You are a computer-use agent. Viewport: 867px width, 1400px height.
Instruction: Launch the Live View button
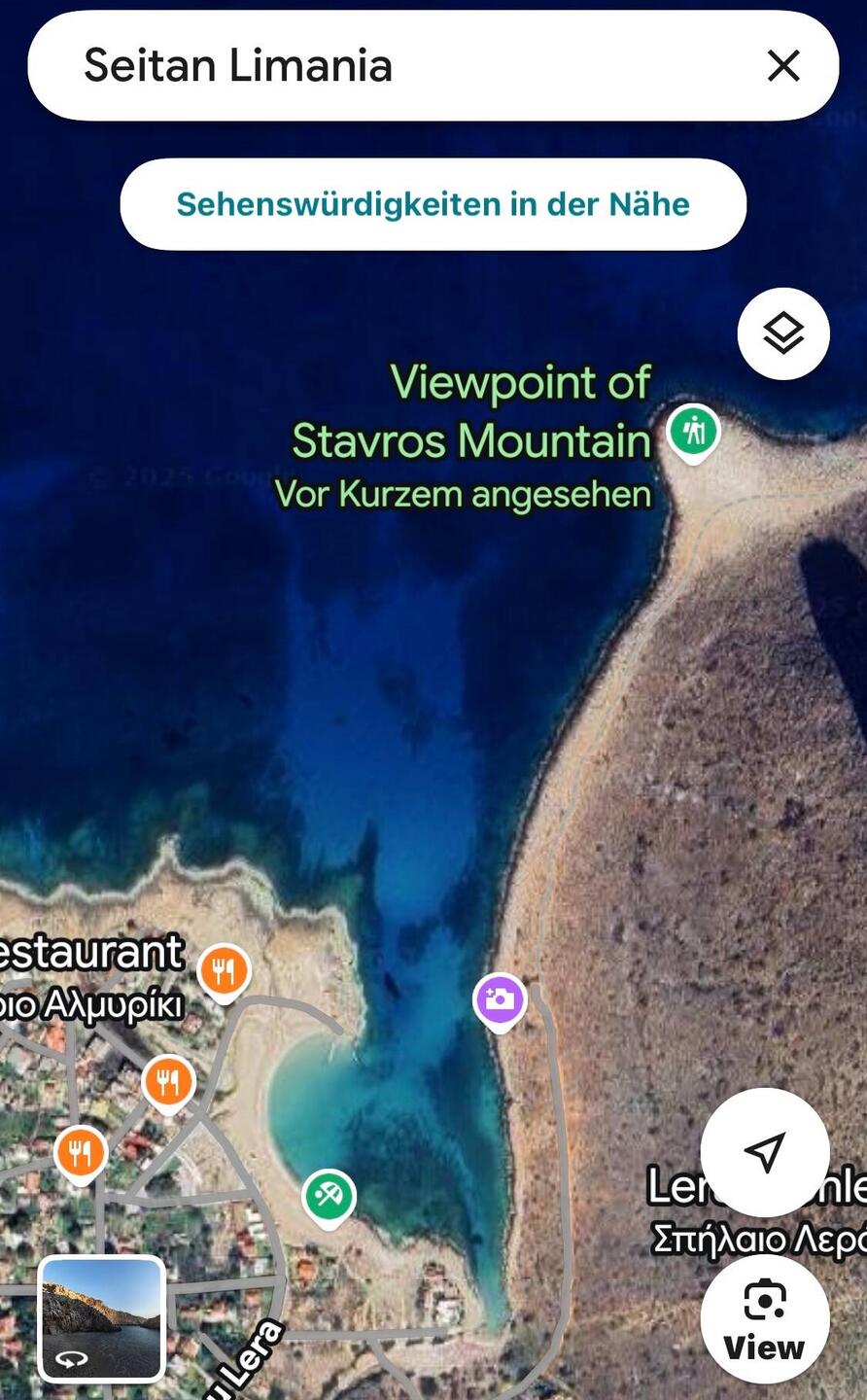coord(765,1318)
